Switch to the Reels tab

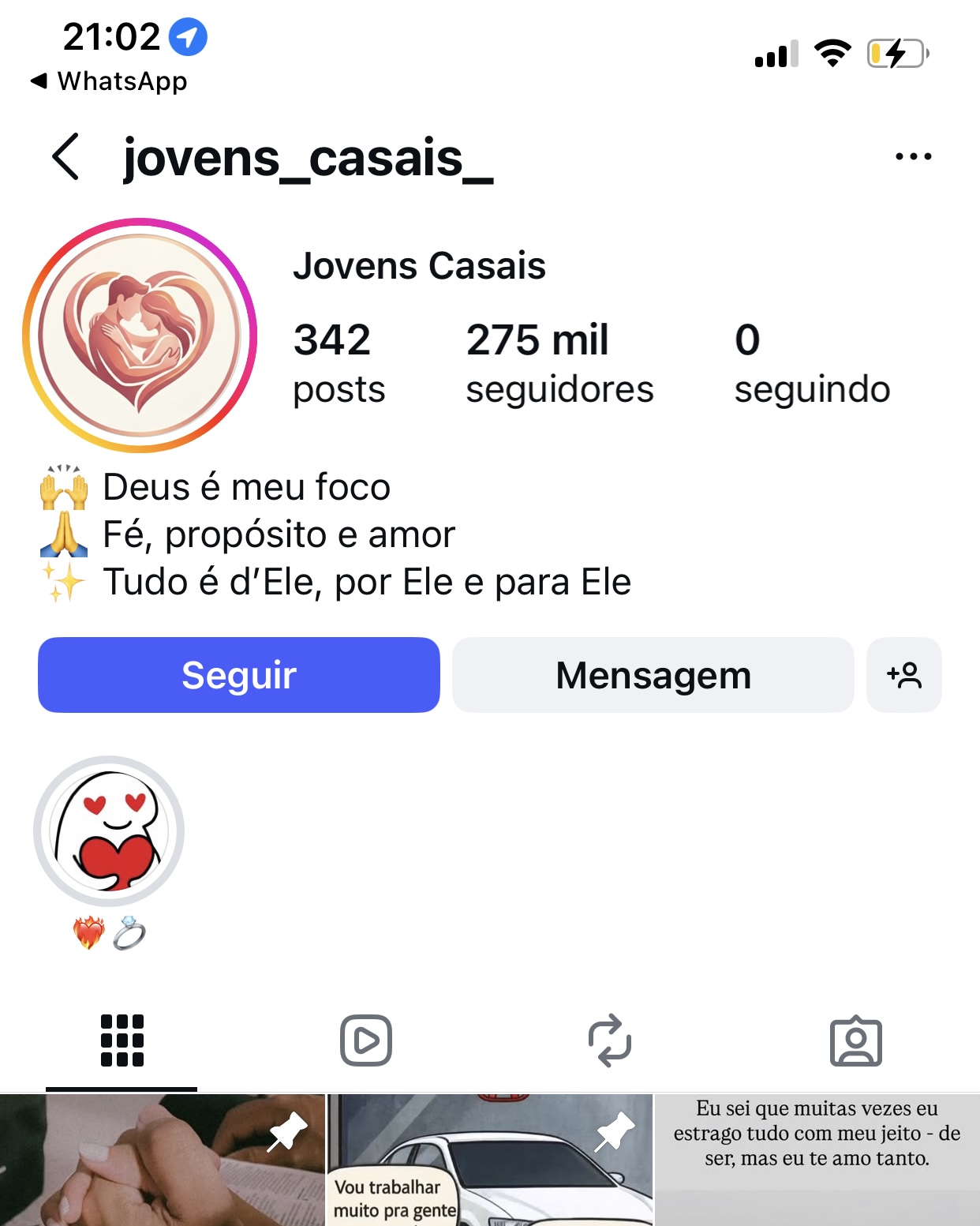(366, 1040)
